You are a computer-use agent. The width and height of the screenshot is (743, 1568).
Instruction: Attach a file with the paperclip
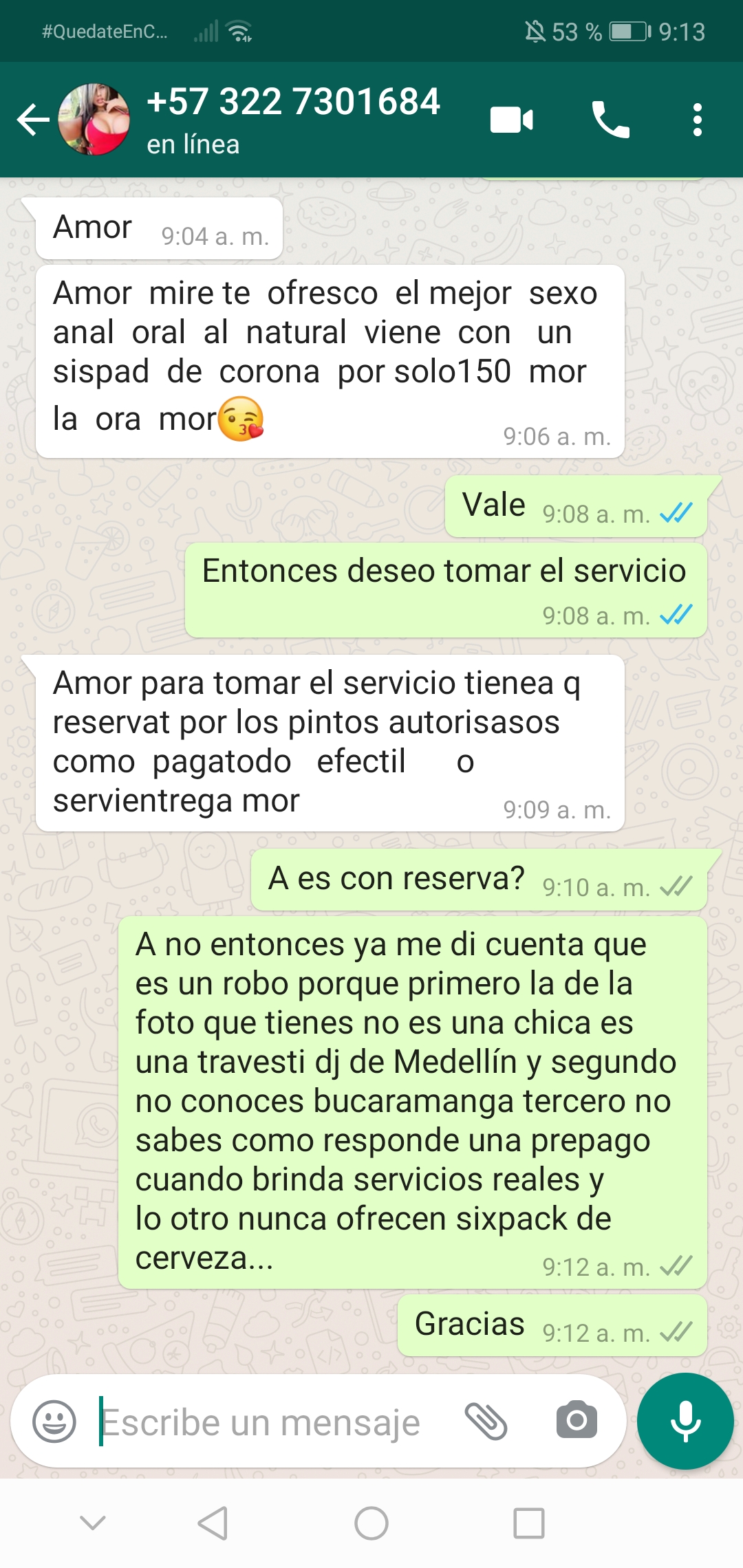(486, 1421)
